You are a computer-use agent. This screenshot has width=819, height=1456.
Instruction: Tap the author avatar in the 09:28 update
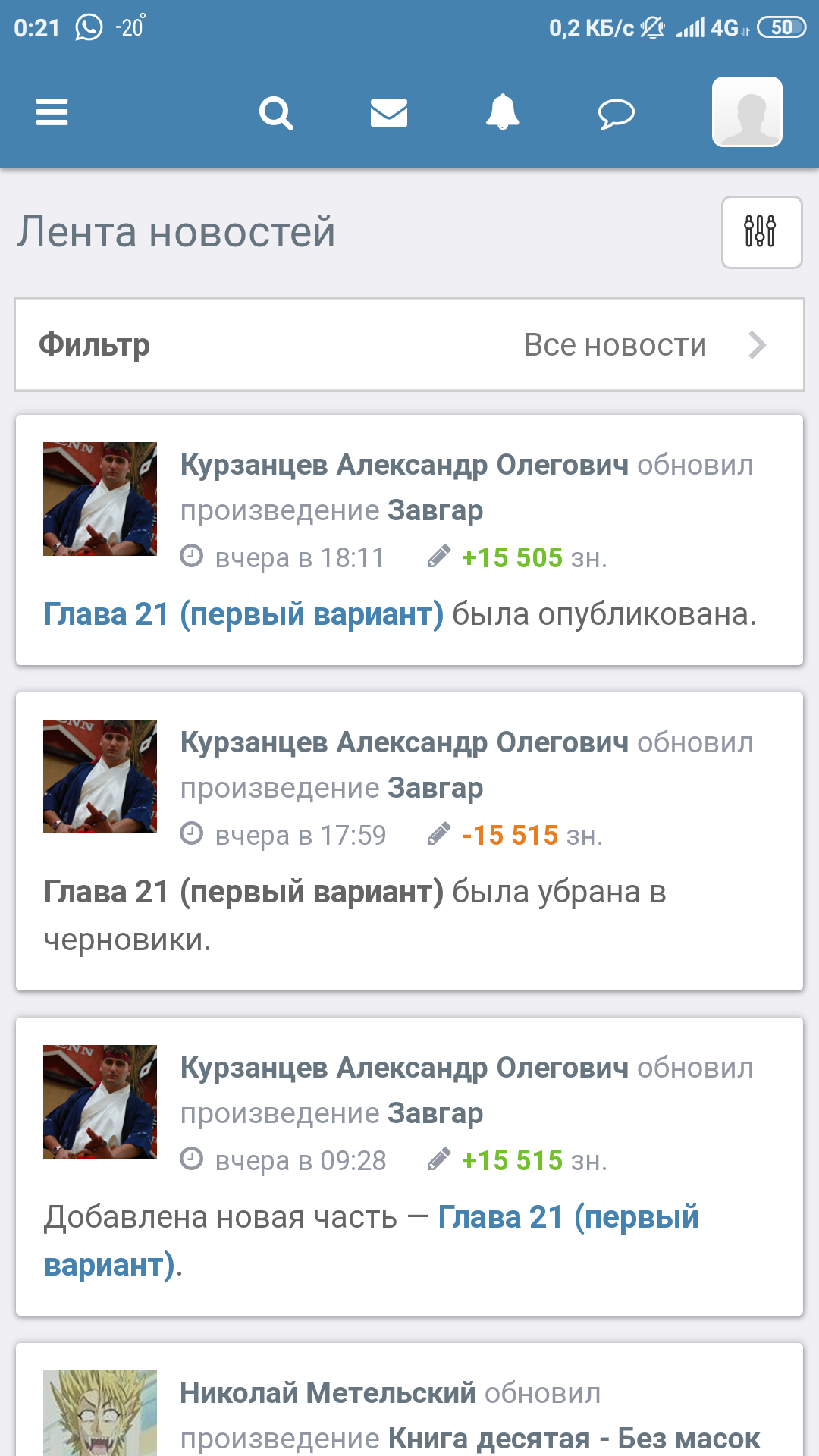coord(100,1101)
